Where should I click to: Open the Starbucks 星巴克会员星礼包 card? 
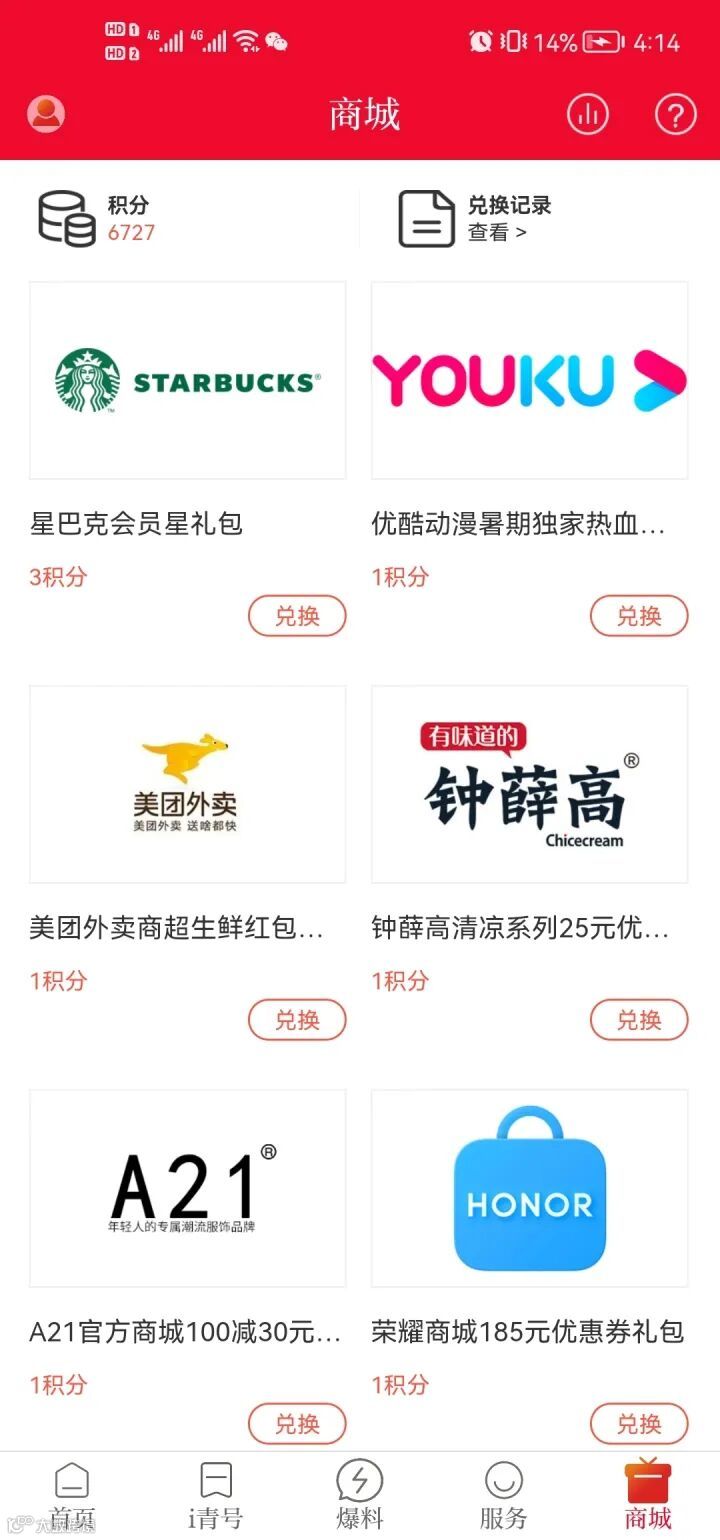[188, 380]
